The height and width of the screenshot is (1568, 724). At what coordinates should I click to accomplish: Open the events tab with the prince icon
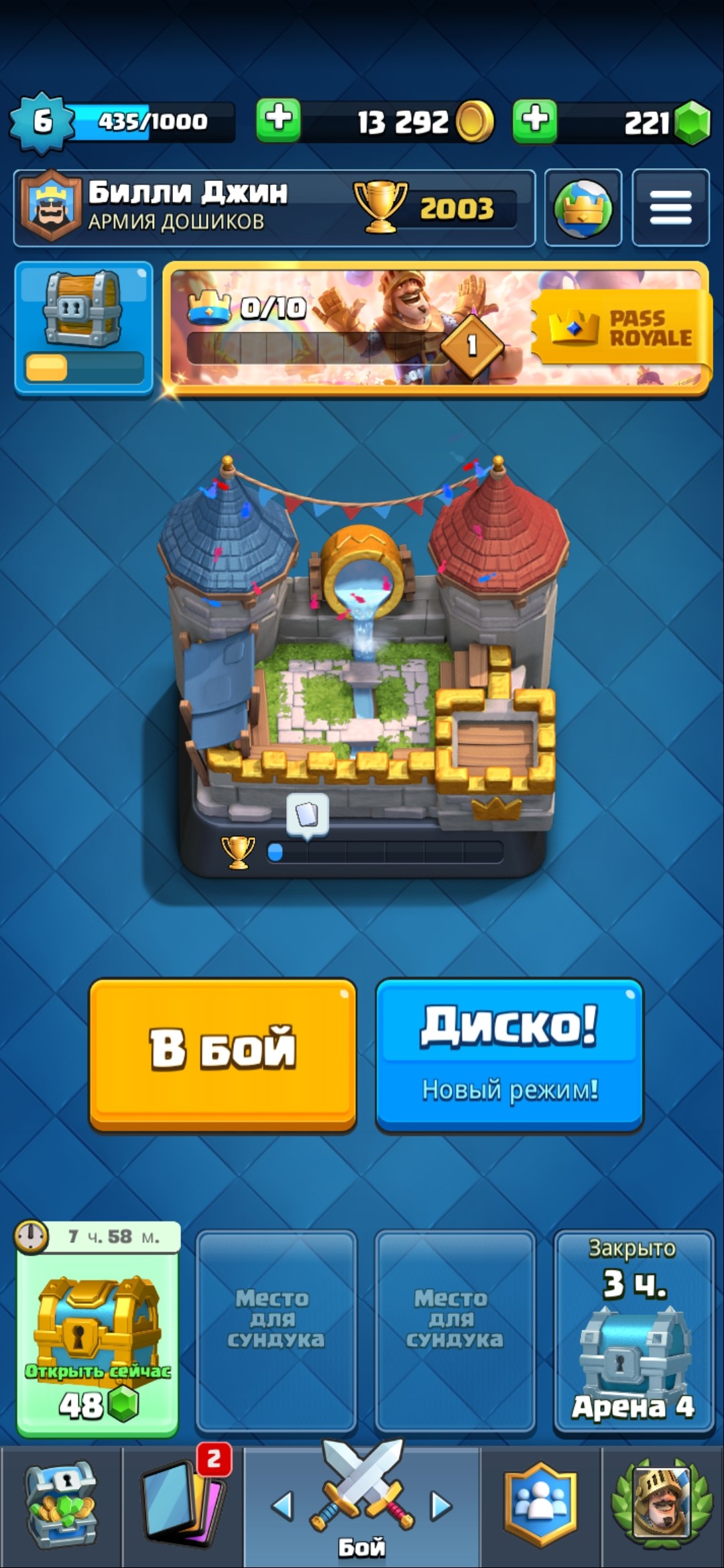[x=662, y=1506]
